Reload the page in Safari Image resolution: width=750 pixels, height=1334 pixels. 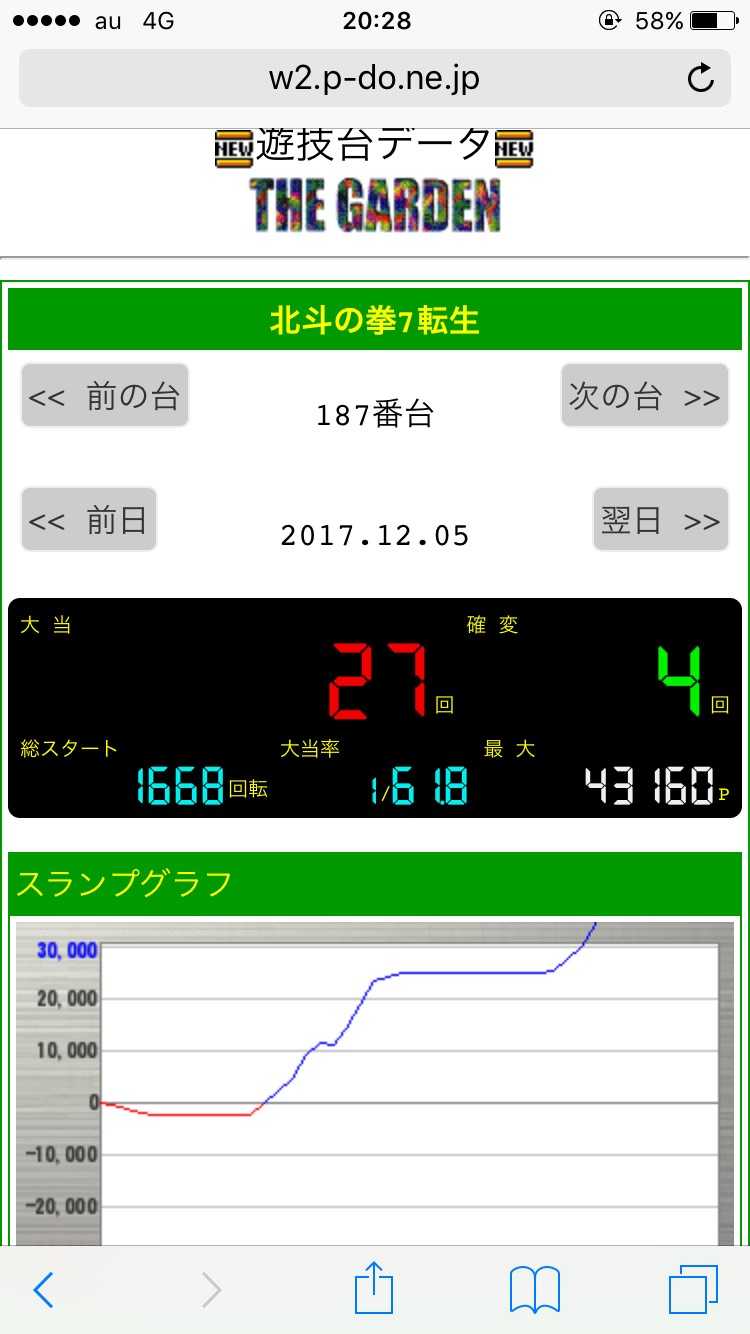point(701,79)
